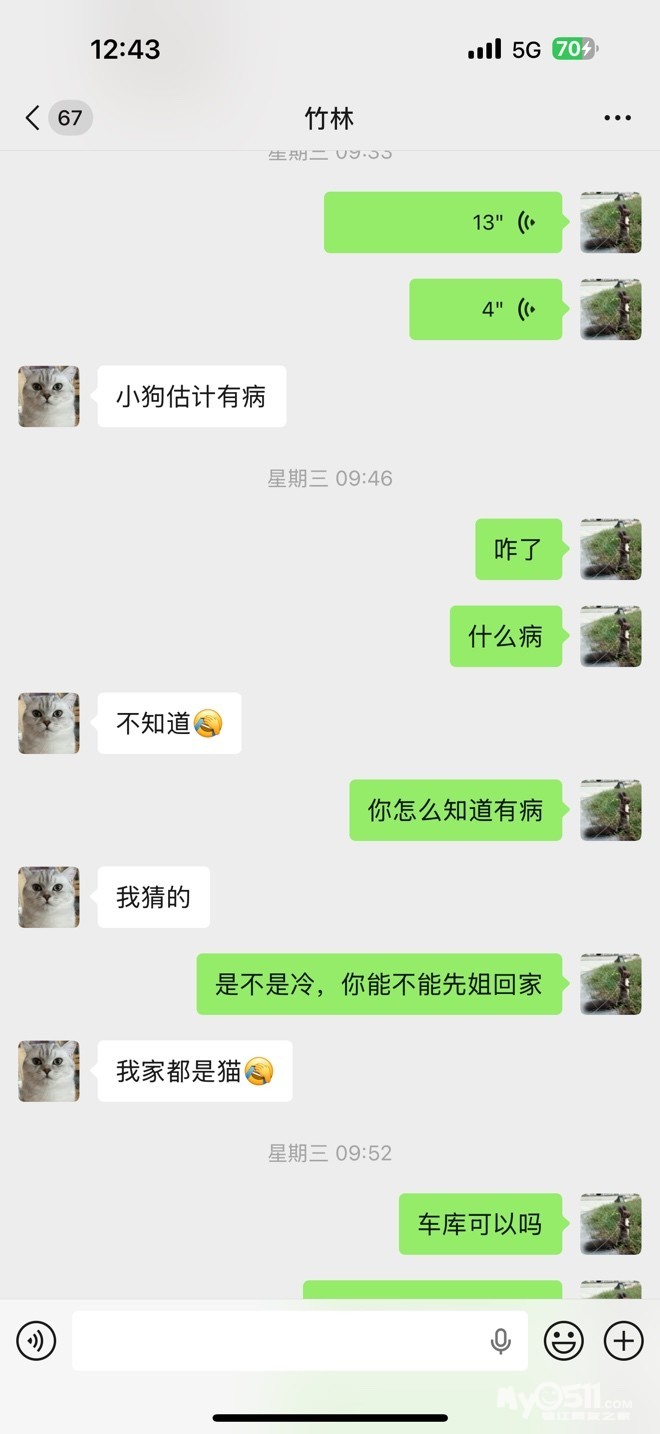The height and width of the screenshot is (1434, 660).
Task: Open the plus attachments menu
Action: 624,1341
